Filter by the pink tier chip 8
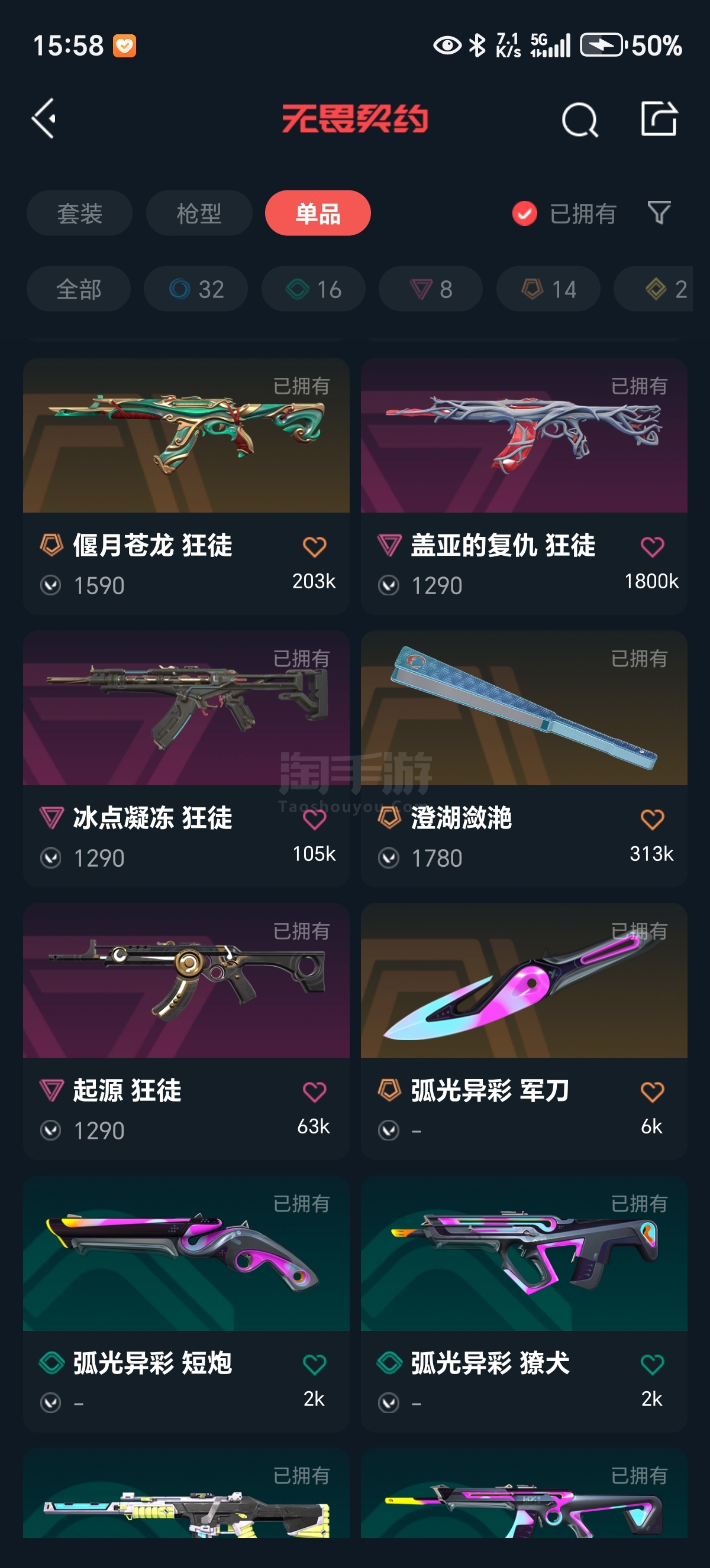The width and height of the screenshot is (710, 1568). click(431, 289)
